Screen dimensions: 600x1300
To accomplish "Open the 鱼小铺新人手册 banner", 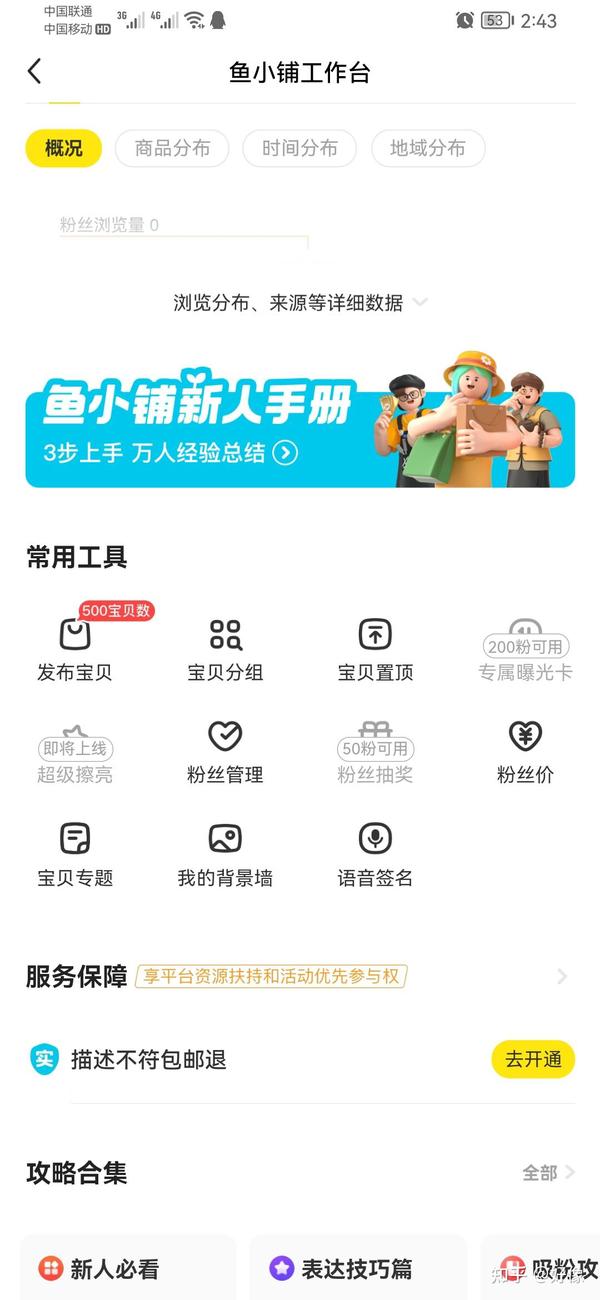I will 300,418.
